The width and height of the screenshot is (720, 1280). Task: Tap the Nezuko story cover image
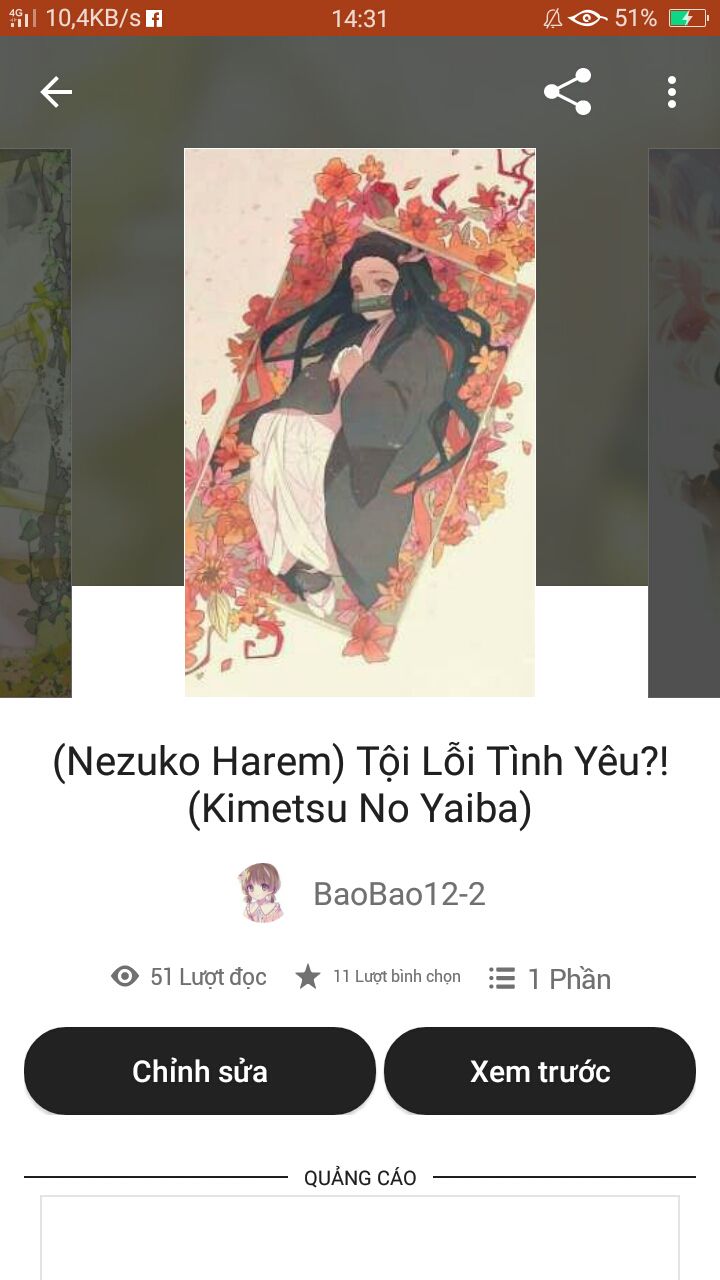coord(360,422)
